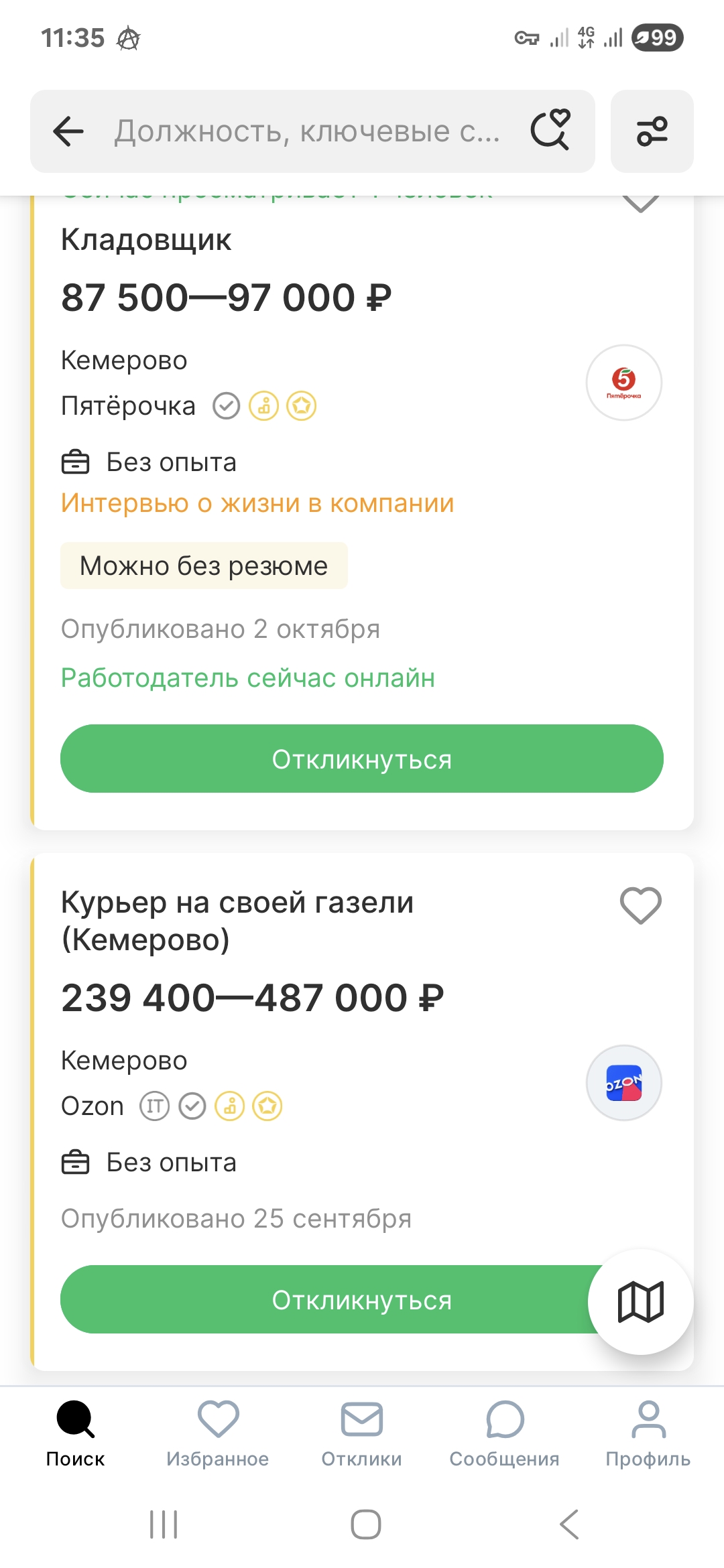
Task: Open the Пятёрочка company logo
Action: point(623,383)
